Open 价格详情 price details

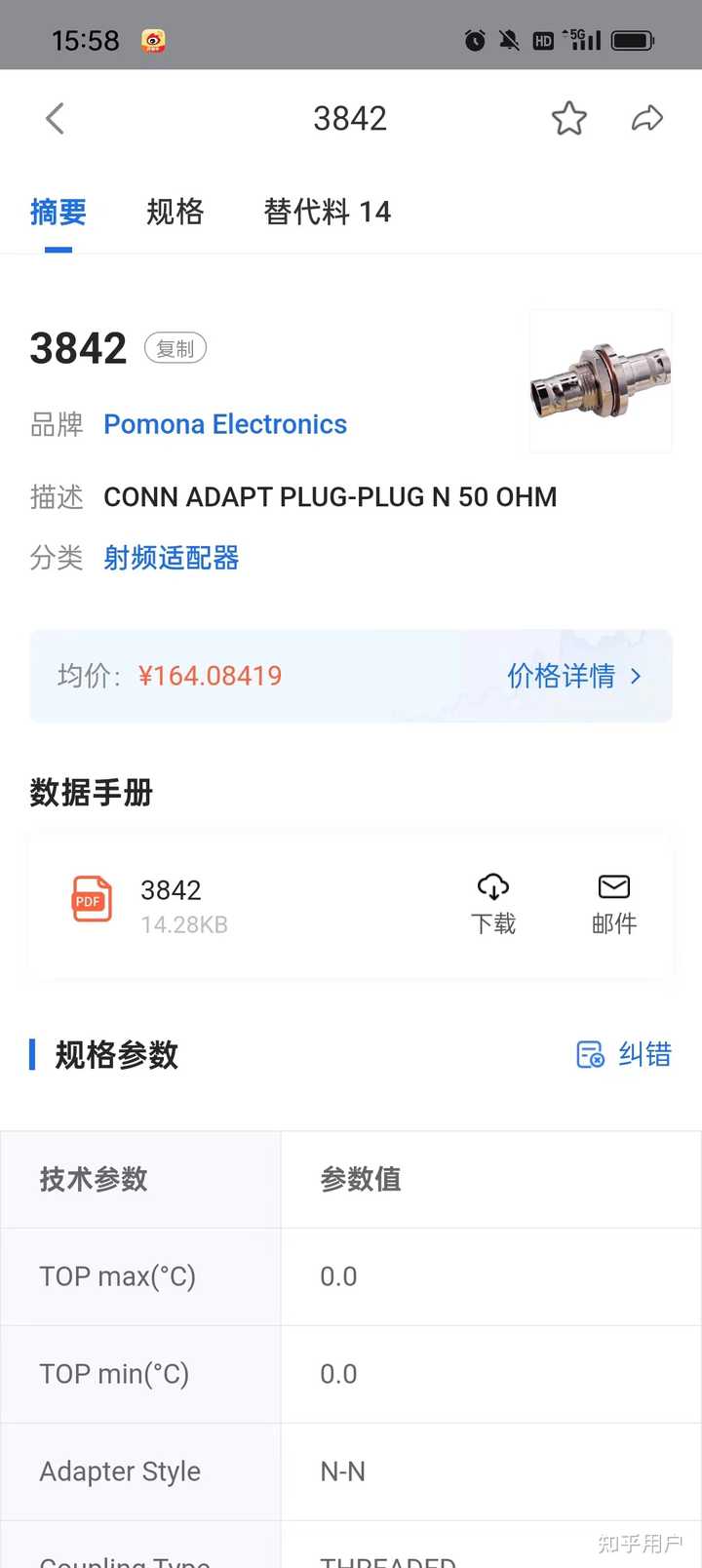(x=573, y=676)
